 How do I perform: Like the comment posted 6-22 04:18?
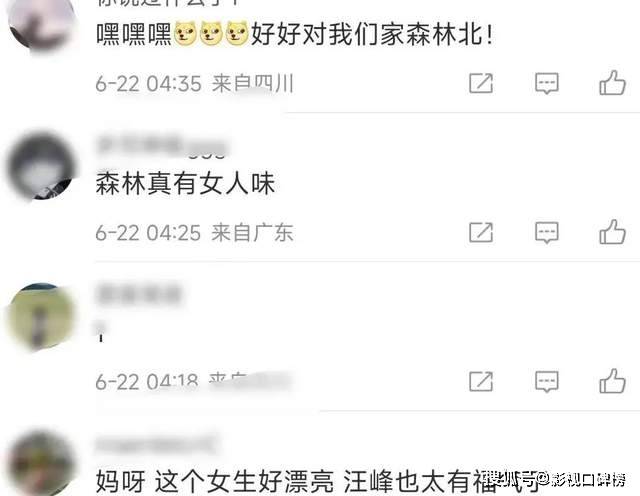tap(612, 381)
